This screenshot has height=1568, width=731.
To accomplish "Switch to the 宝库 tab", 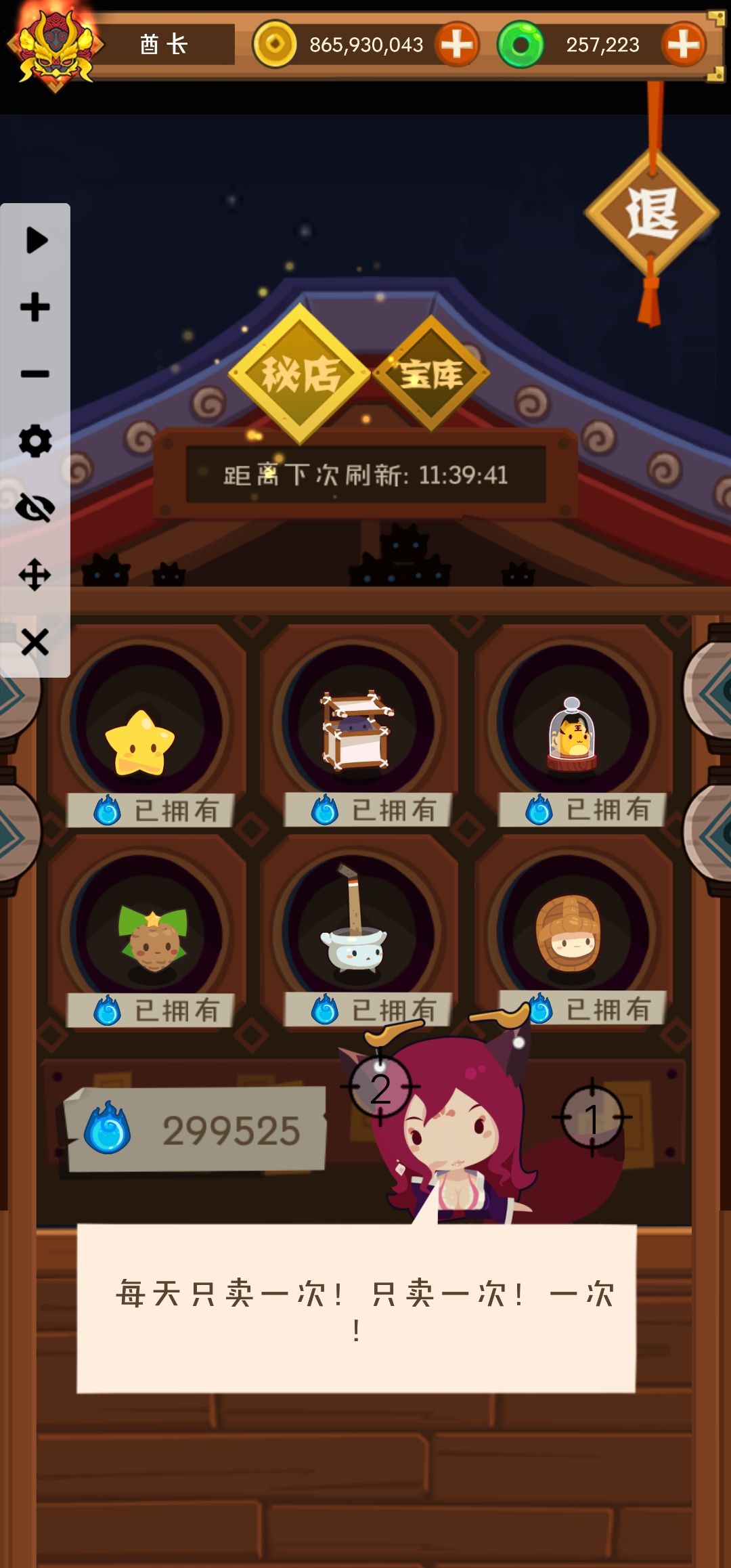I will (x=430, y=374).
